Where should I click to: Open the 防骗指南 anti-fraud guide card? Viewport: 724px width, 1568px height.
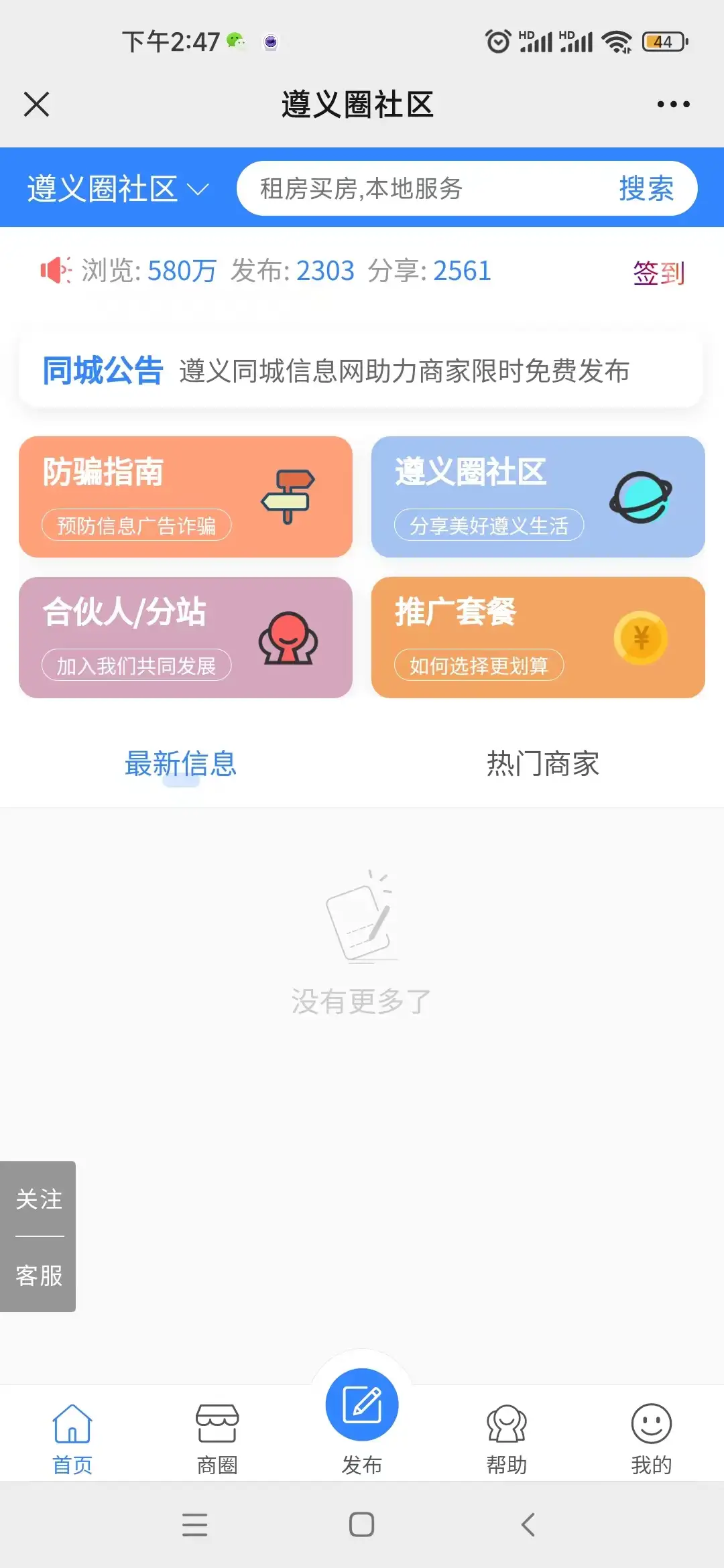[x=186, y=497]
